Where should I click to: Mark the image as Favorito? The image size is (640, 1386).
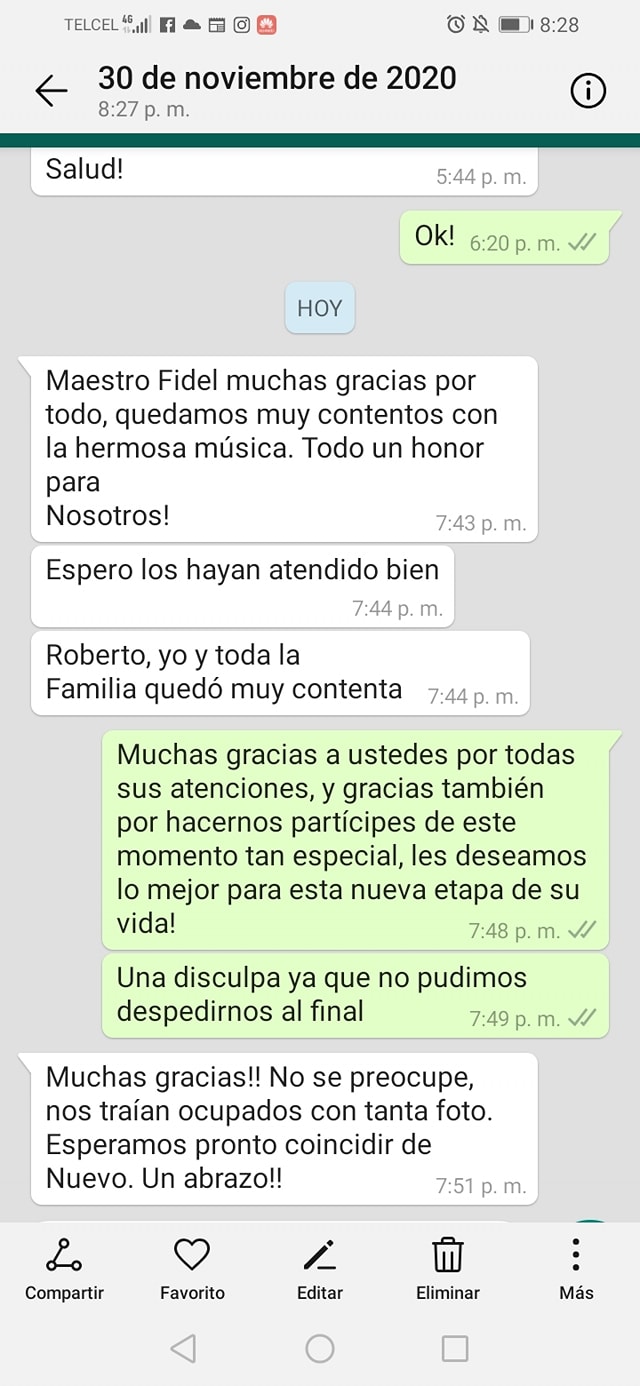(x=192, y=1266)
